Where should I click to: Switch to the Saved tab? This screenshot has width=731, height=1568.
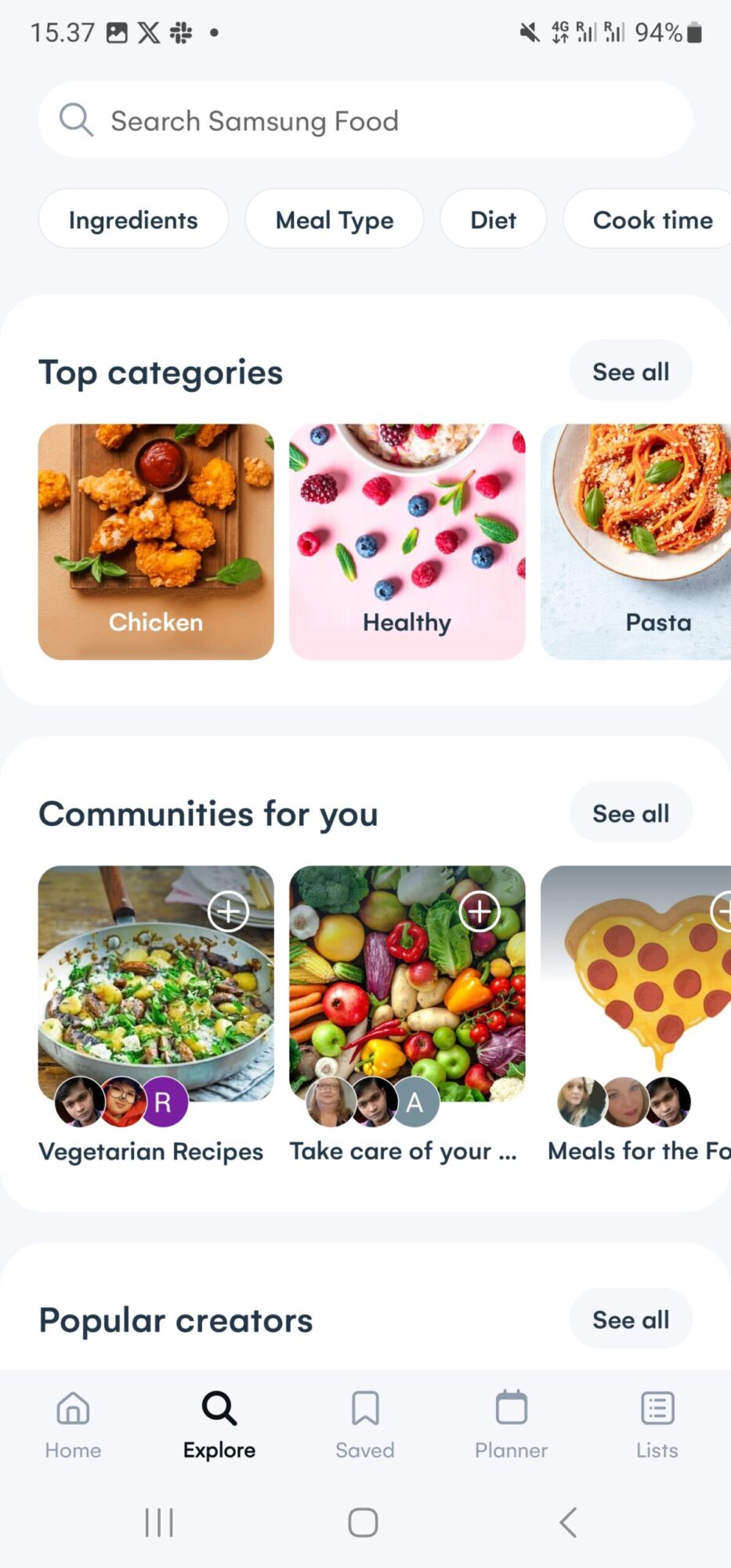[365, 1424]
